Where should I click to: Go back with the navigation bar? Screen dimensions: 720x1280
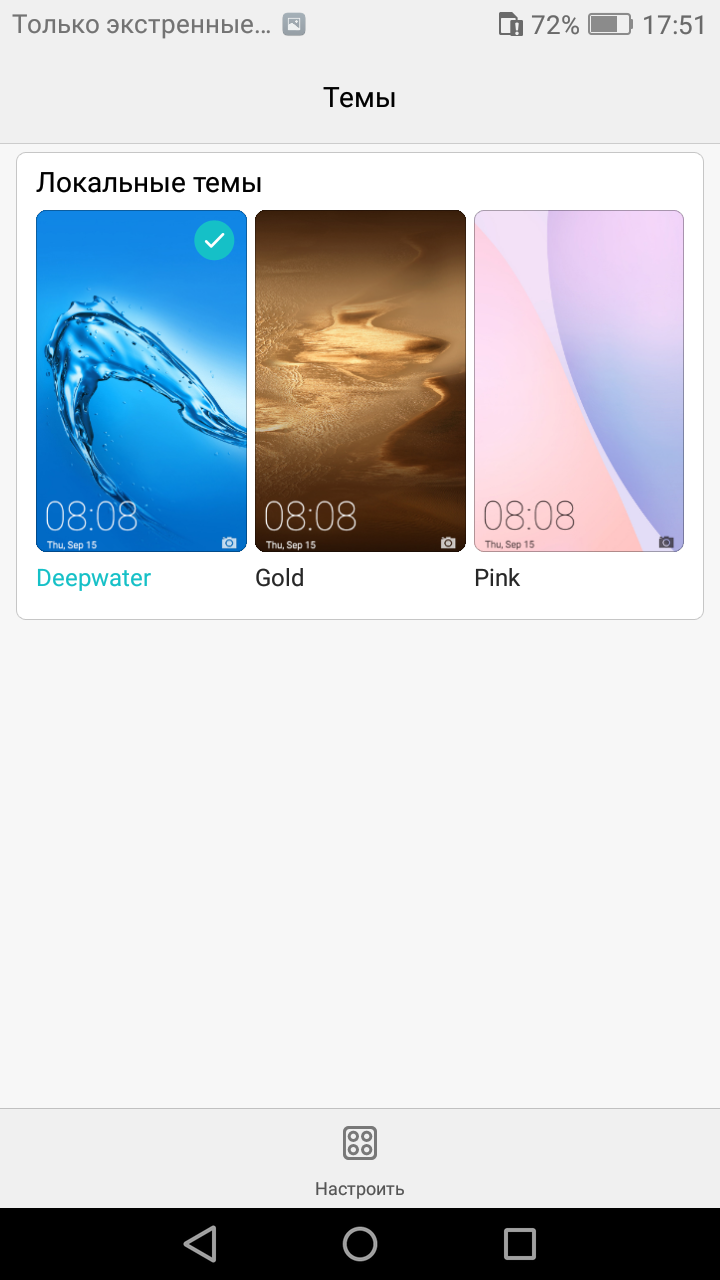pyautogui.click(x=200, y=1243)
